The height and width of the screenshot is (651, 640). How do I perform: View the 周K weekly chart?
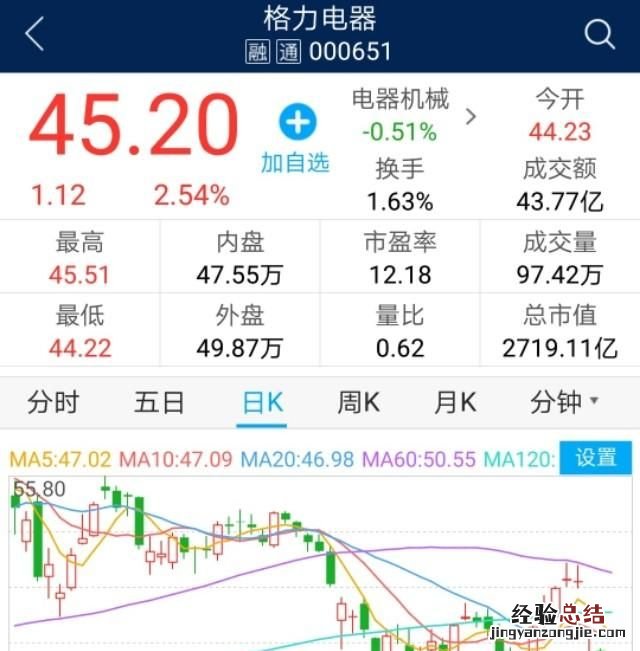[358, 403]
